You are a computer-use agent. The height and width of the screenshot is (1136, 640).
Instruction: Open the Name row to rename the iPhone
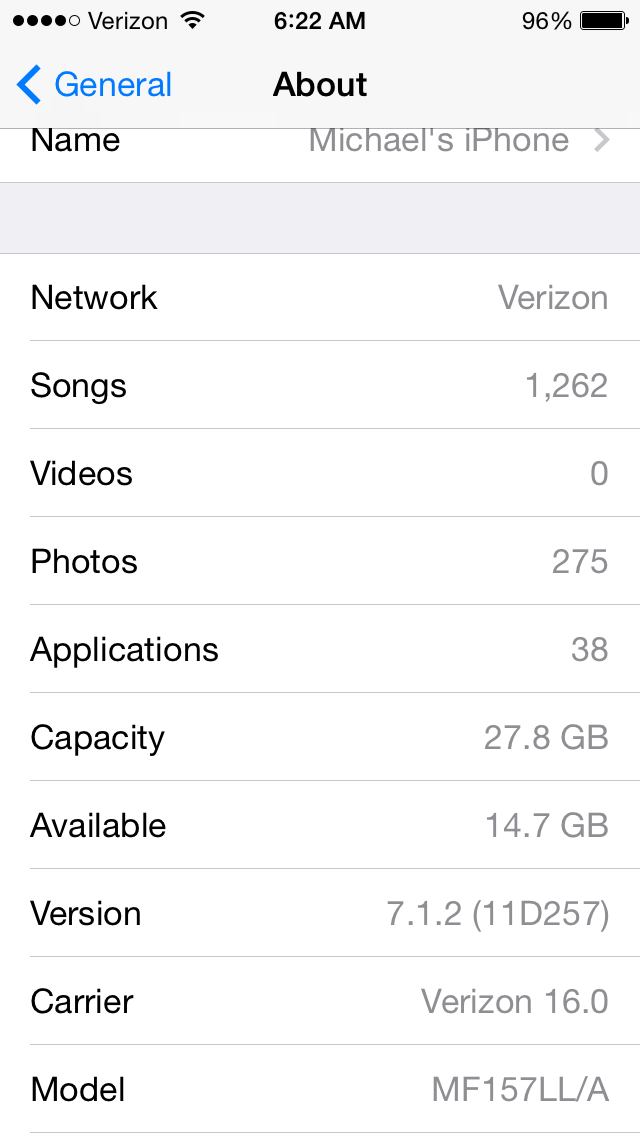[320, 147]
